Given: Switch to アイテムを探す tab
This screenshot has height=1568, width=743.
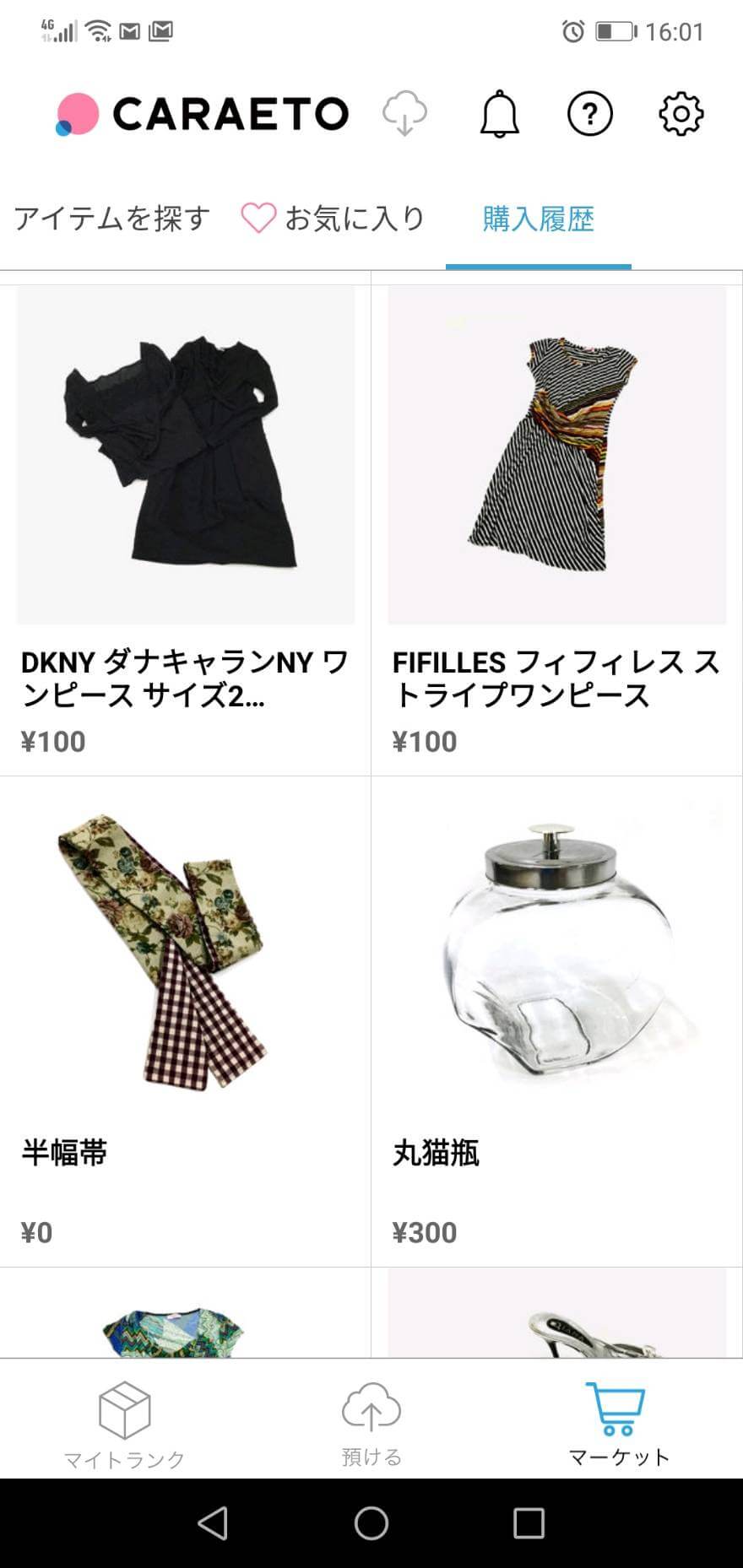Looking at the screenshot, I should pos(111,219).
